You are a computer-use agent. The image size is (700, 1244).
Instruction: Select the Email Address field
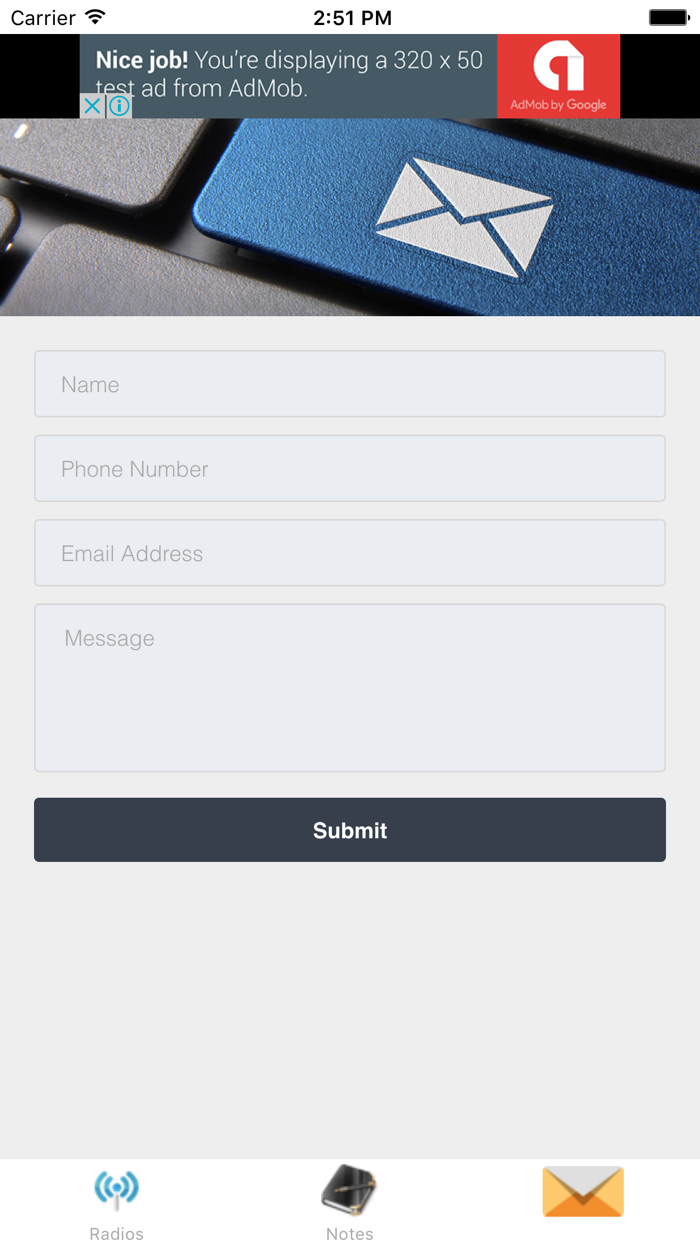point(350,553)
